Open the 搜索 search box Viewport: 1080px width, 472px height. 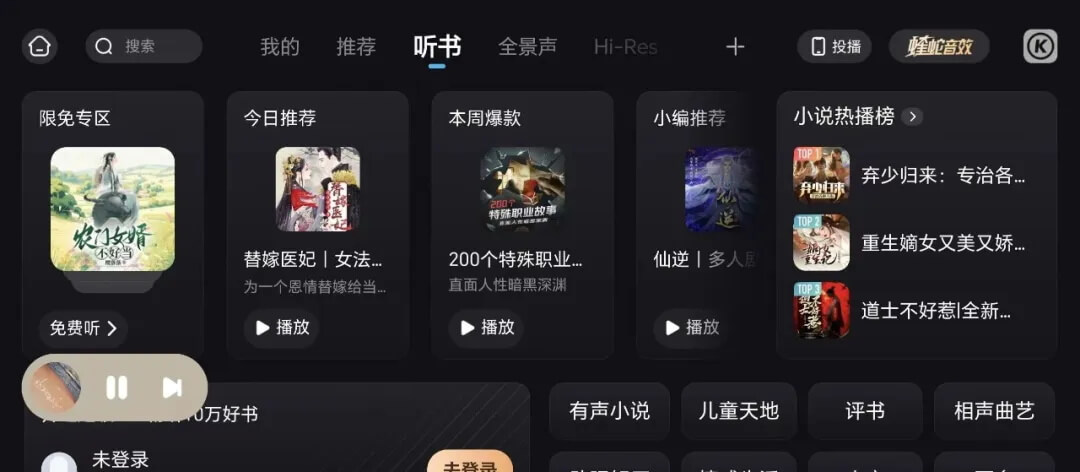(143, 46)
